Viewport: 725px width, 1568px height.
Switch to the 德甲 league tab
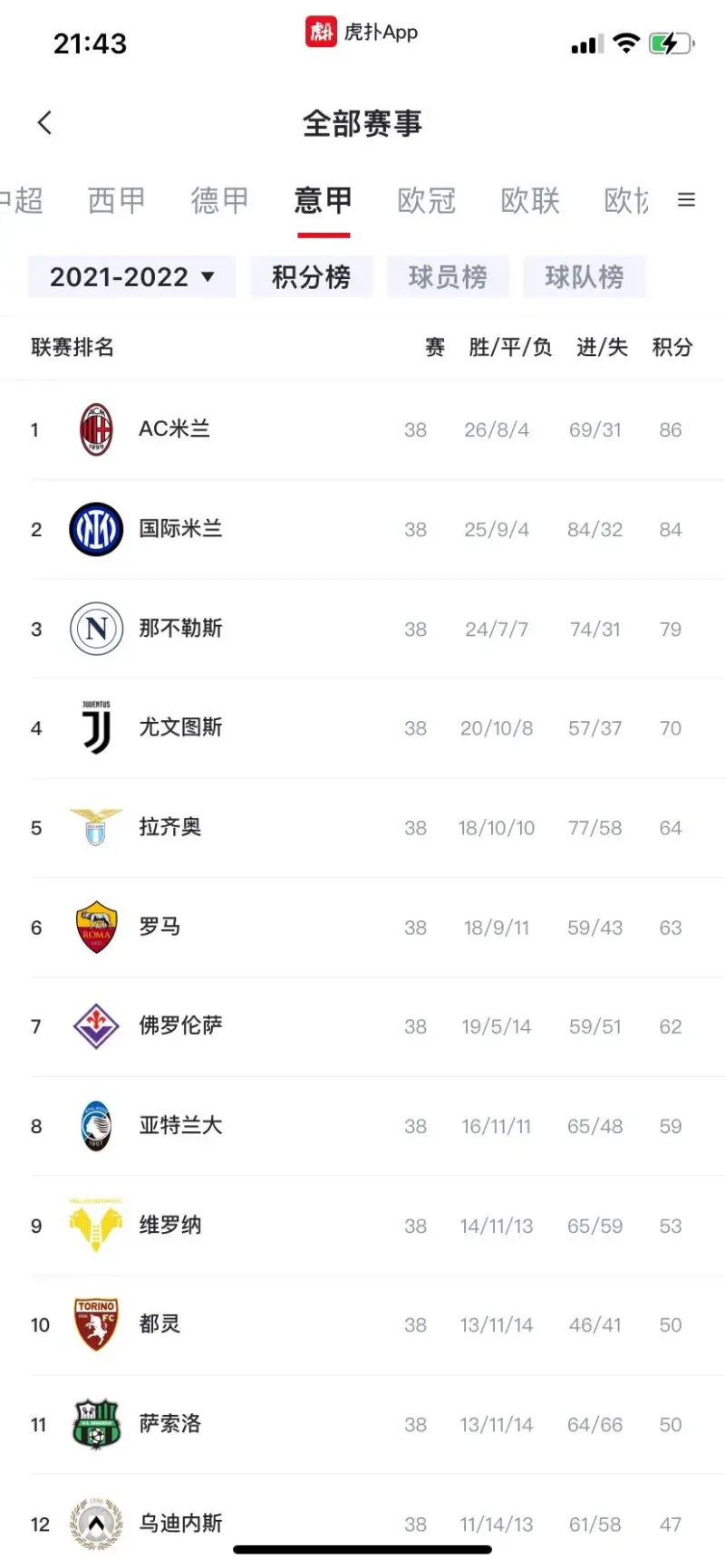pos(219,200)
